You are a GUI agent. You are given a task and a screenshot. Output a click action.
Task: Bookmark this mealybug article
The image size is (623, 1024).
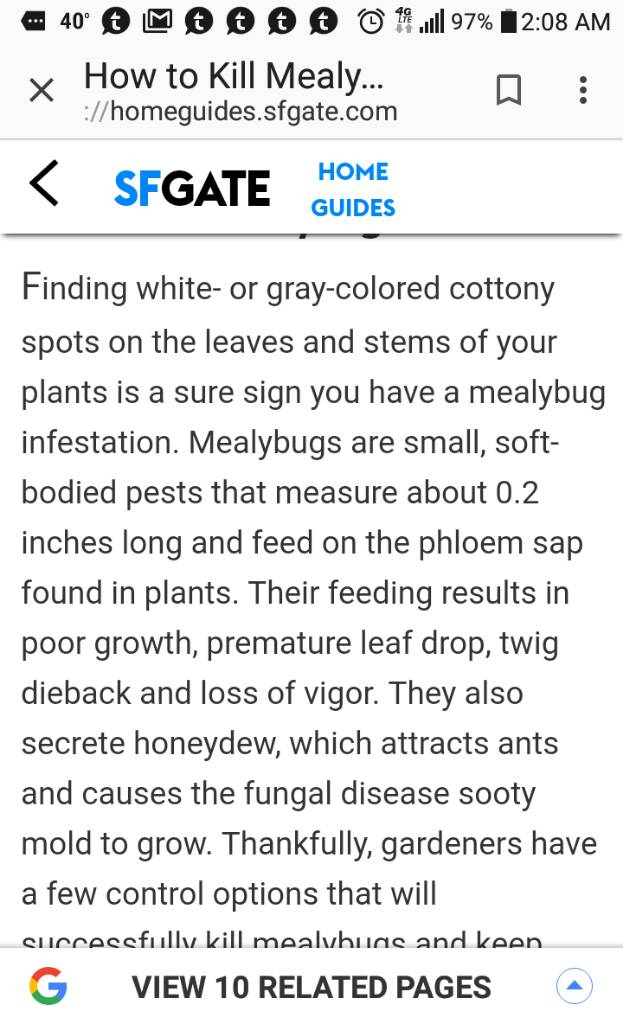coord(508,91)
